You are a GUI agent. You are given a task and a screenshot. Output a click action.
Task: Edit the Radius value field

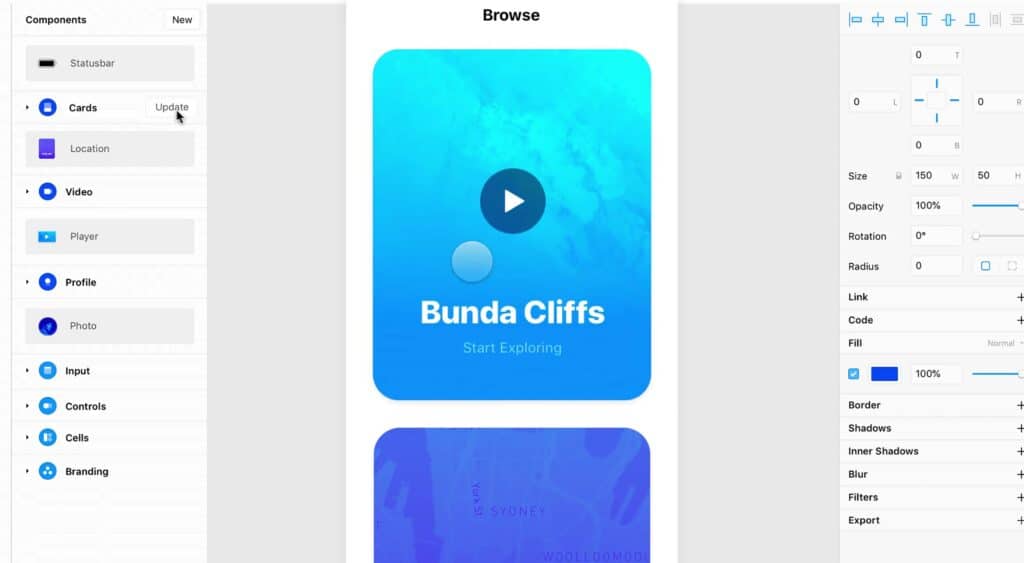[x=935, y=267]
